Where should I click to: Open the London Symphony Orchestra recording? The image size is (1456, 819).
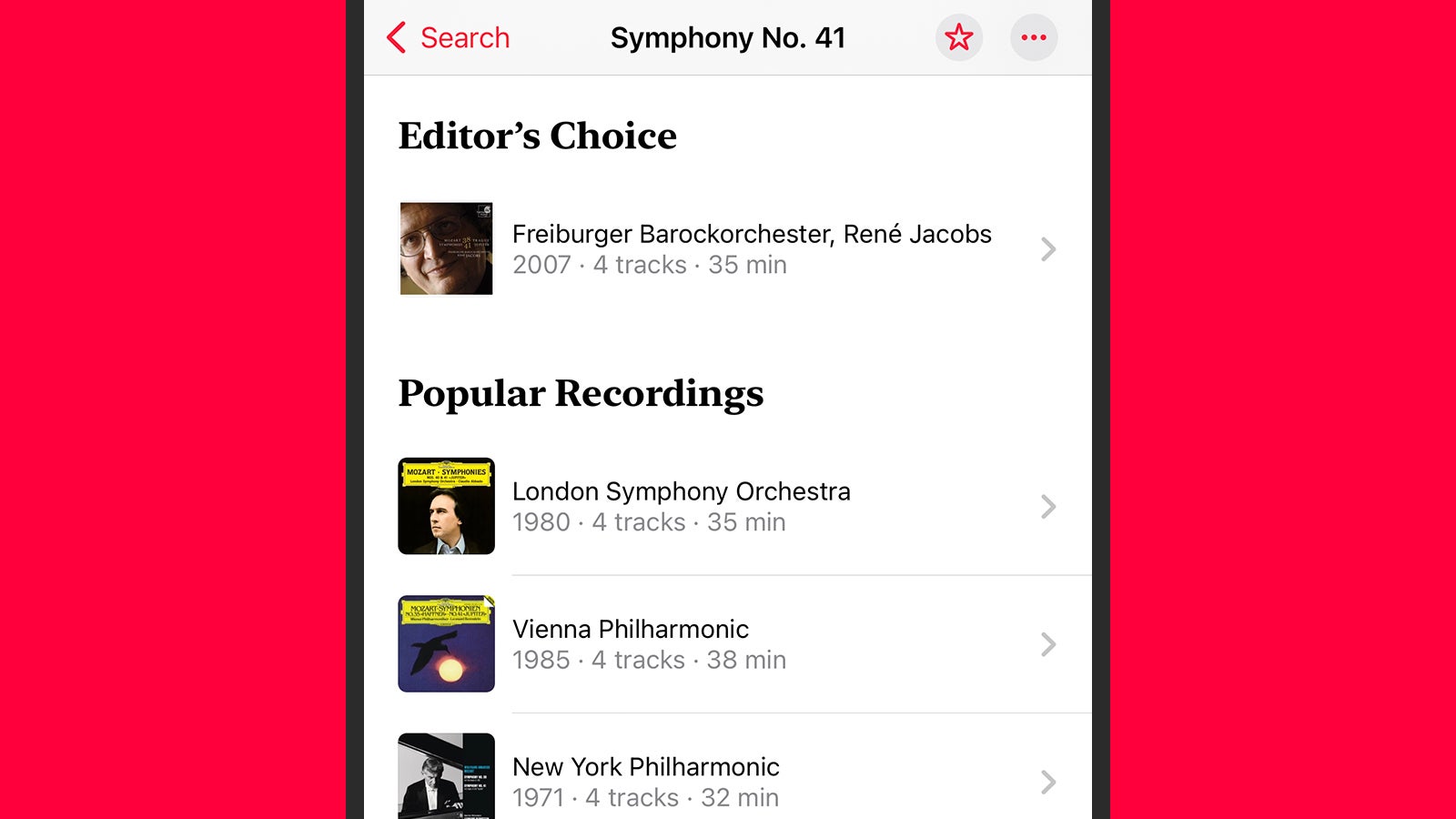[x=728, y=506]
